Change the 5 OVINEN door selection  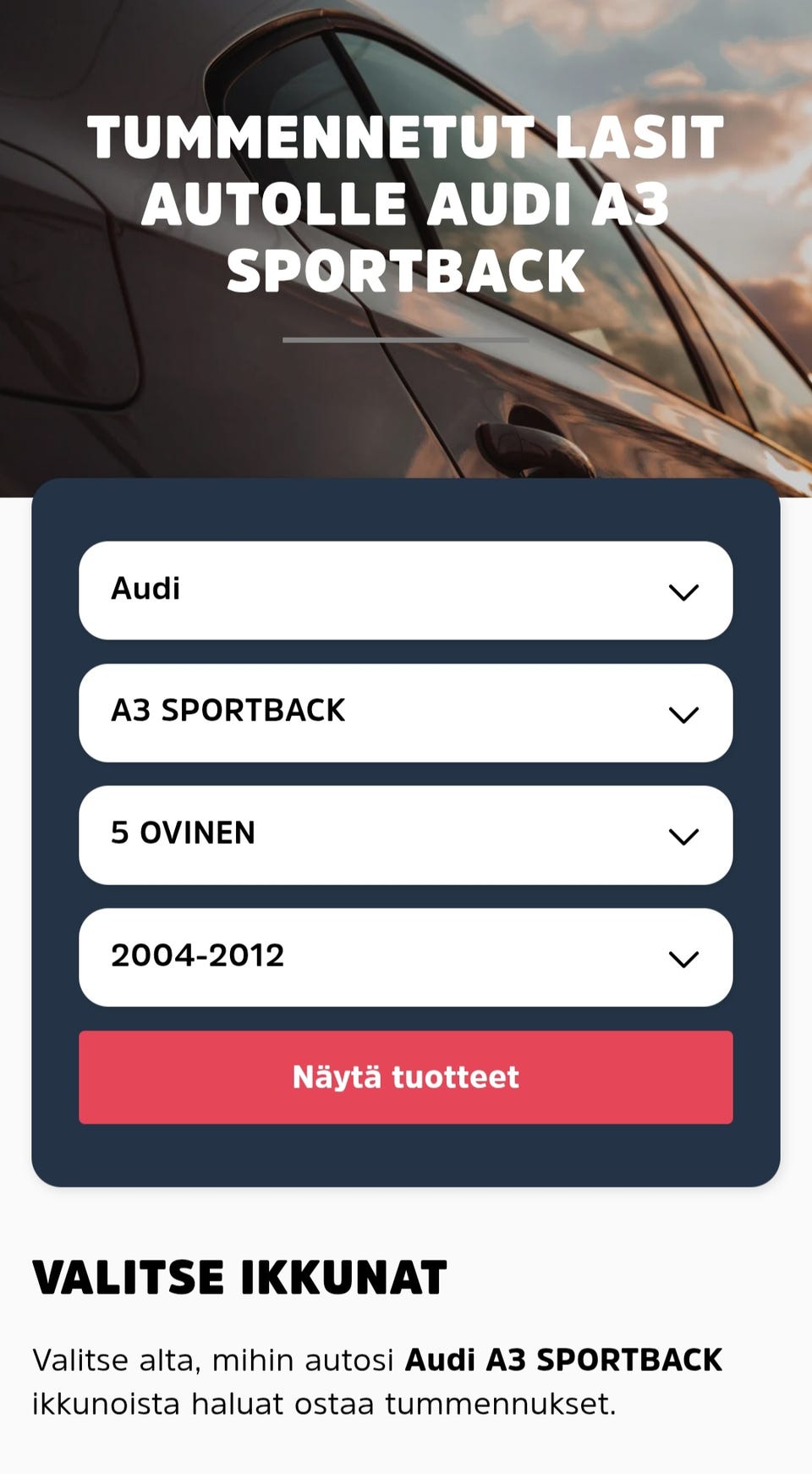click(x=405, y=835)
